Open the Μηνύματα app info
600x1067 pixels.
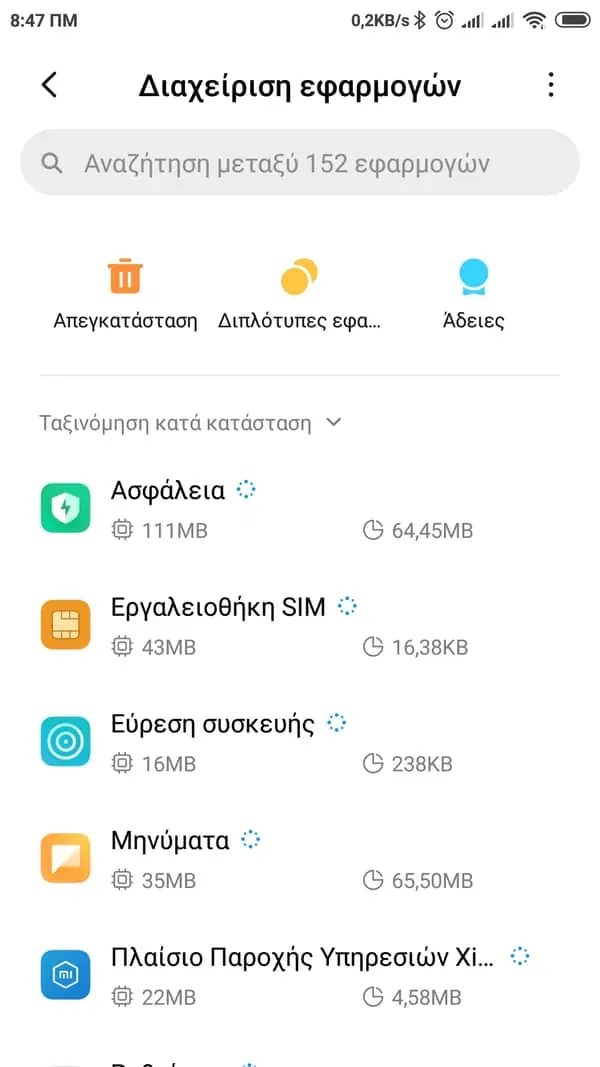pos(300,859)
